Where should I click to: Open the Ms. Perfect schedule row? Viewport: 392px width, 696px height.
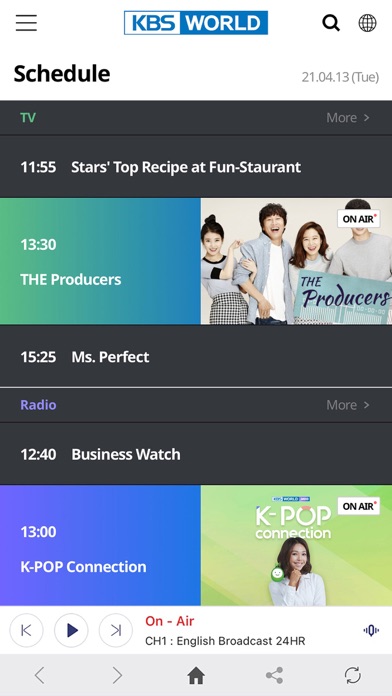(x=196, y=356)
